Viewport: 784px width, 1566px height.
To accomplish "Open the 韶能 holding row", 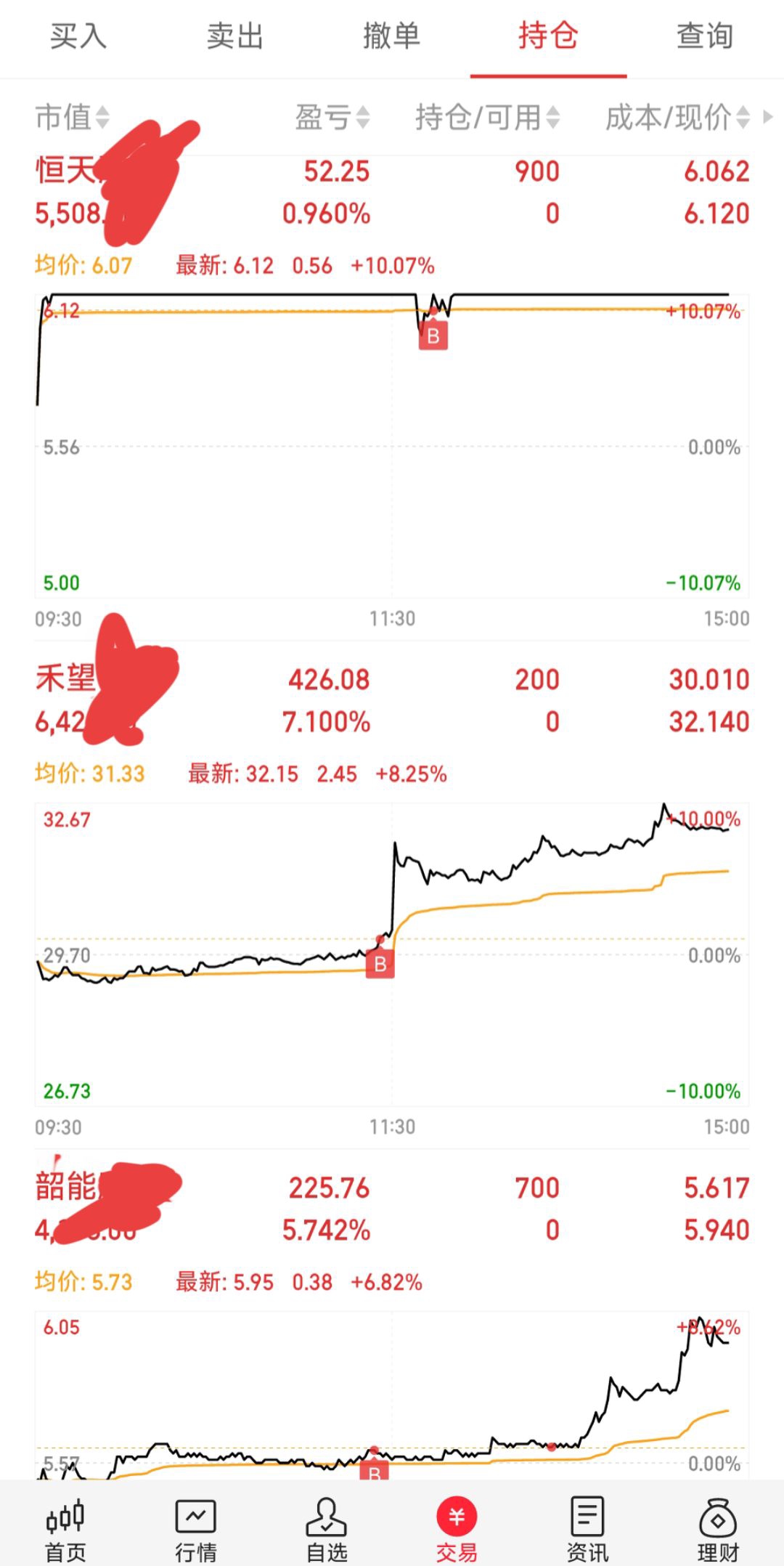I will (392, 1209).
